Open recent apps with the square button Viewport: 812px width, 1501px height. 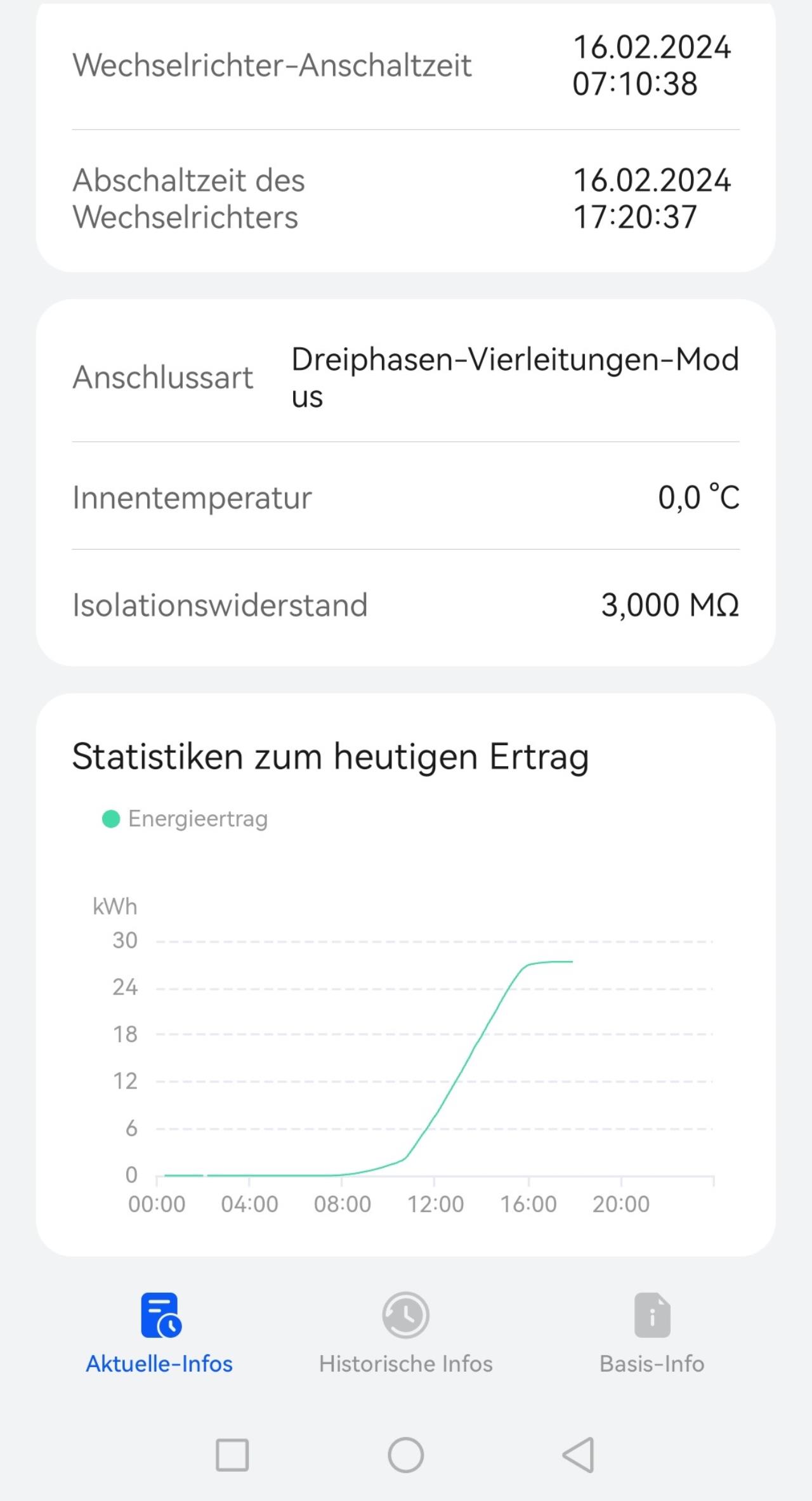coord(232,1455)
